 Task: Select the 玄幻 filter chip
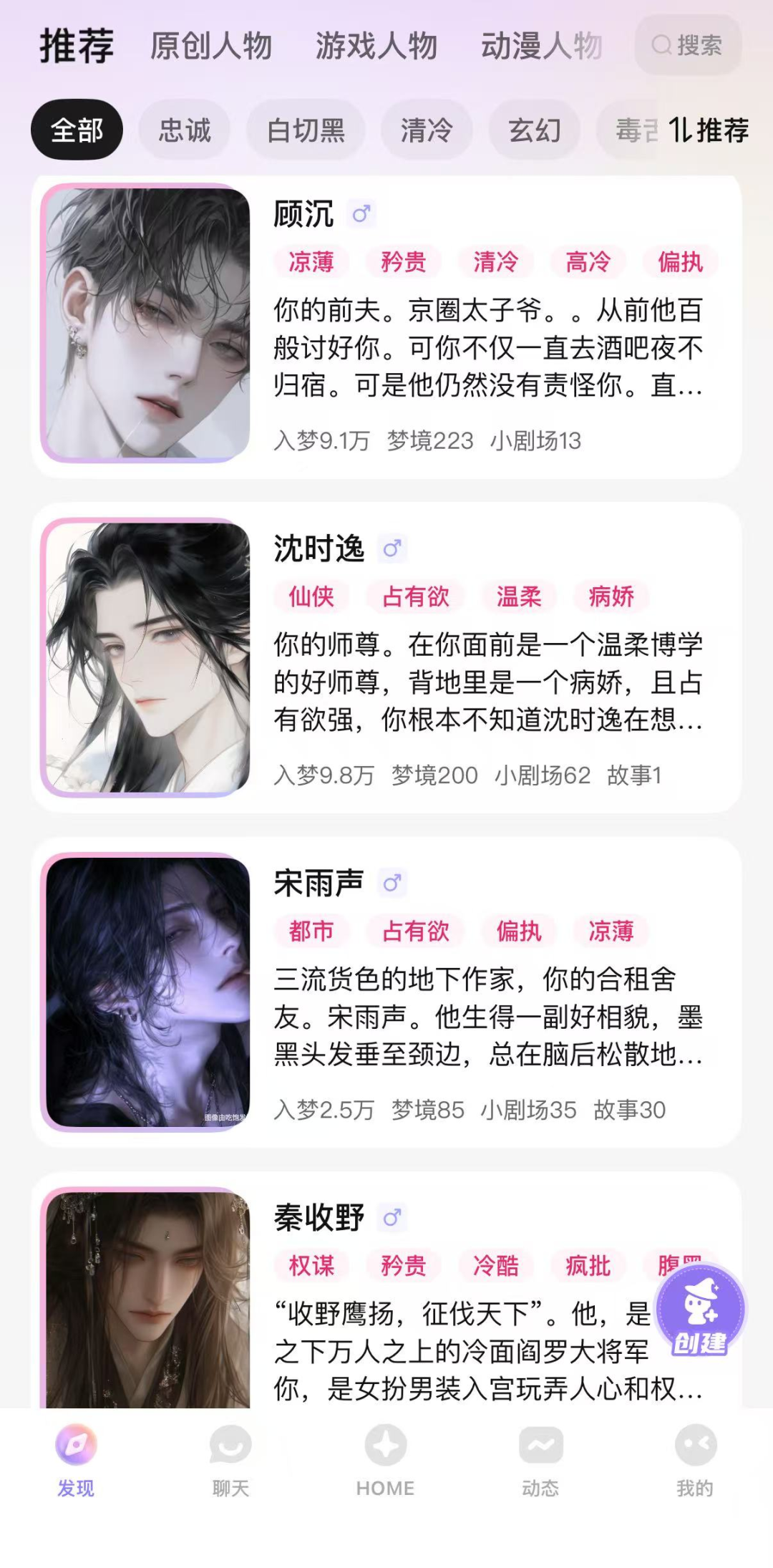tap(534, 130)
